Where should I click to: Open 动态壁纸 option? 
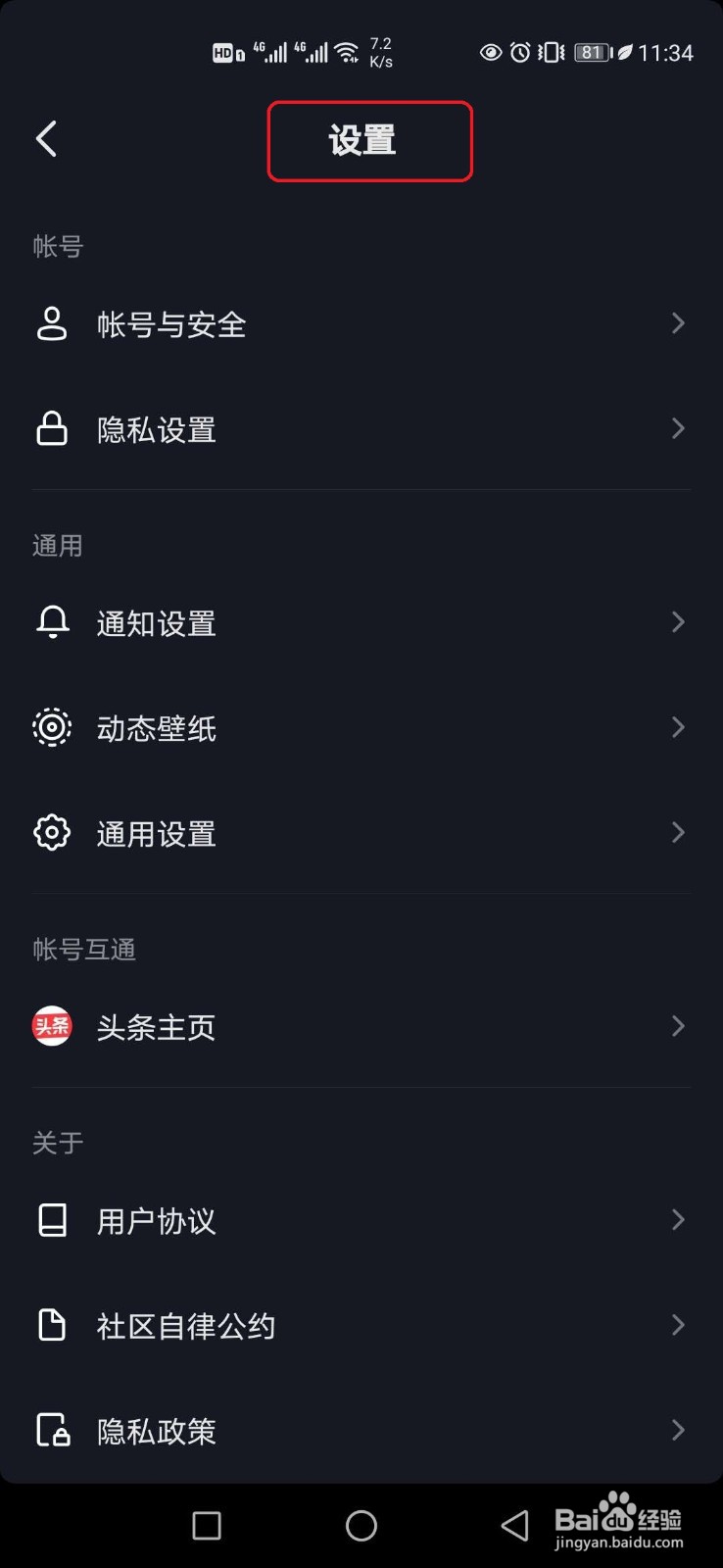[x=361, y=728]
